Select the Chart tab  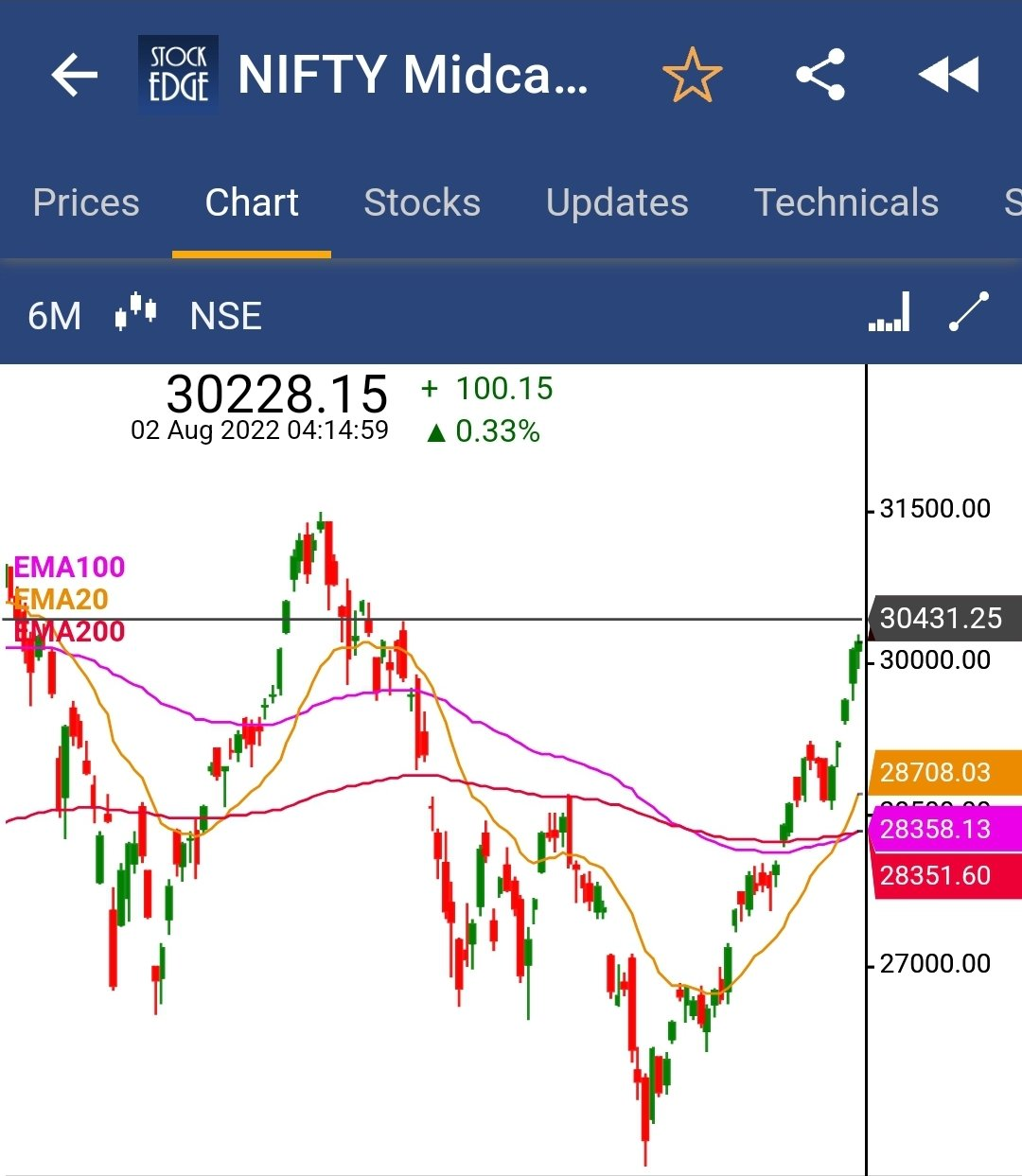click(x=252, y=202)
